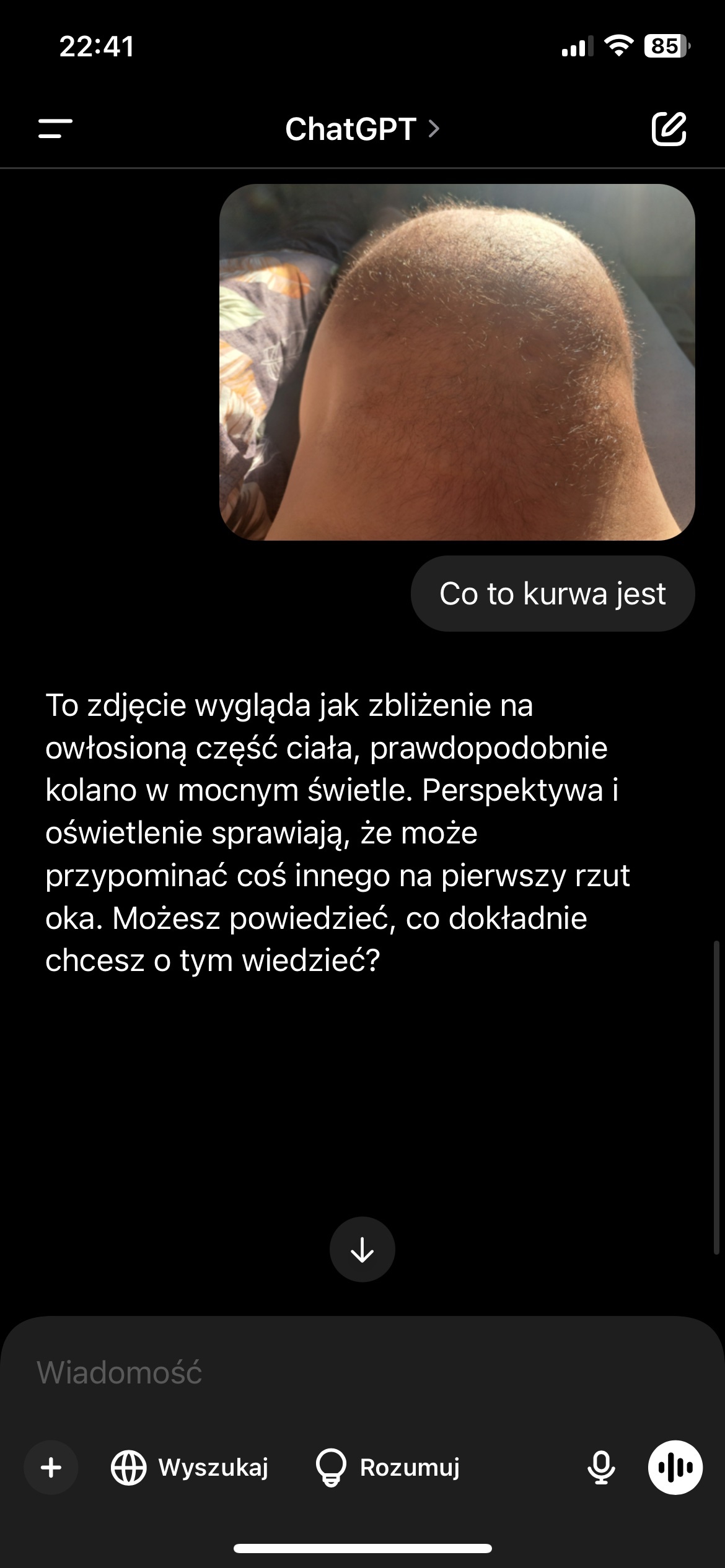725x1568 pixels.
Task: Launch voice mode with the waveform button
Action: tap(675, 1467)
